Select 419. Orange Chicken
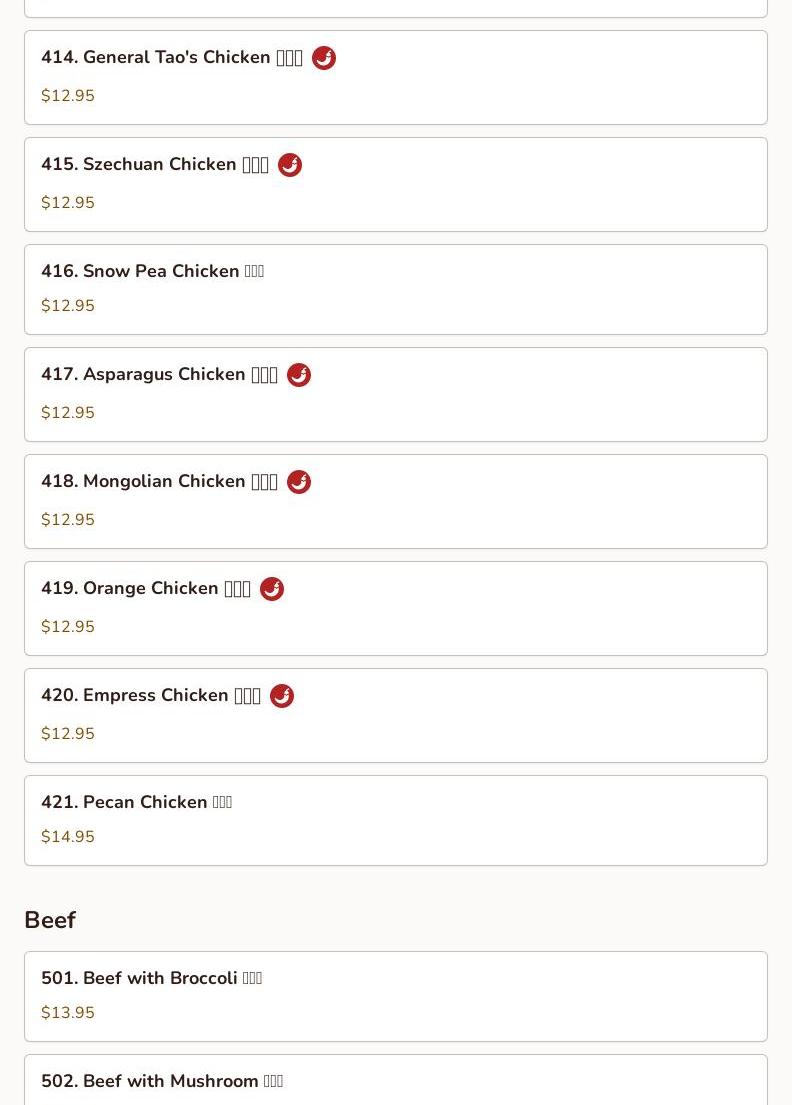This screenshot has height=1105, width=792. tap(395, 608)
